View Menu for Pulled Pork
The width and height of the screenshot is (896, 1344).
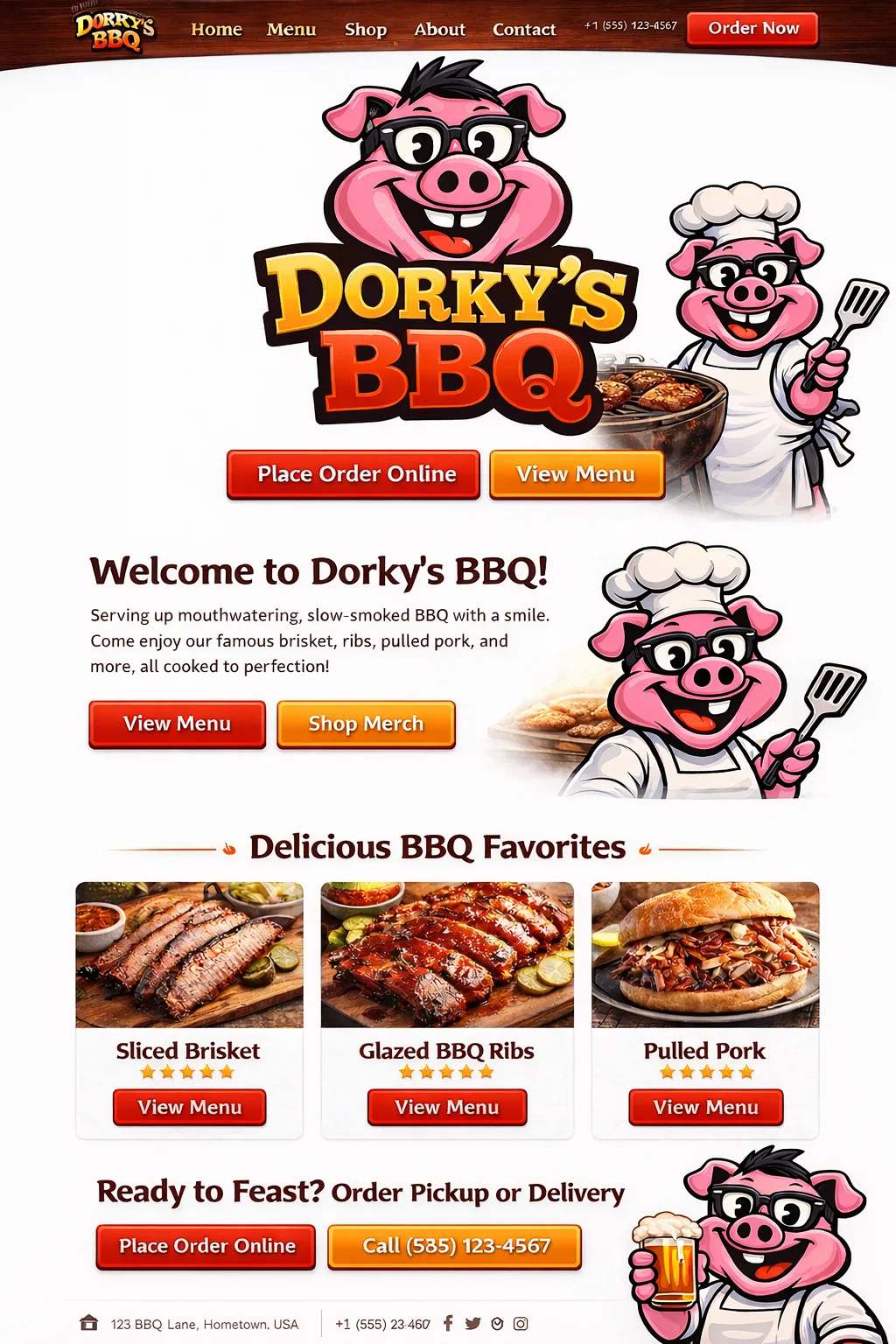pyautogui.click(x=705, y=1107)
